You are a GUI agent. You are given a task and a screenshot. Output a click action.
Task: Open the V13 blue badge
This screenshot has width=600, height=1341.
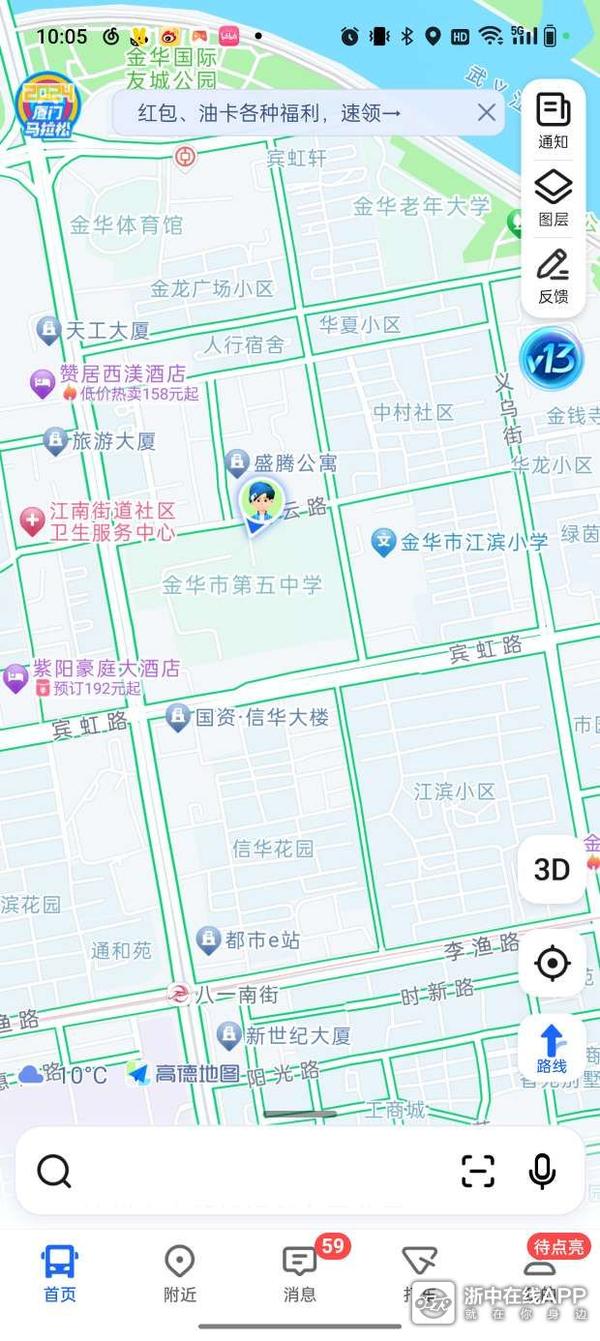pos(551,359)
